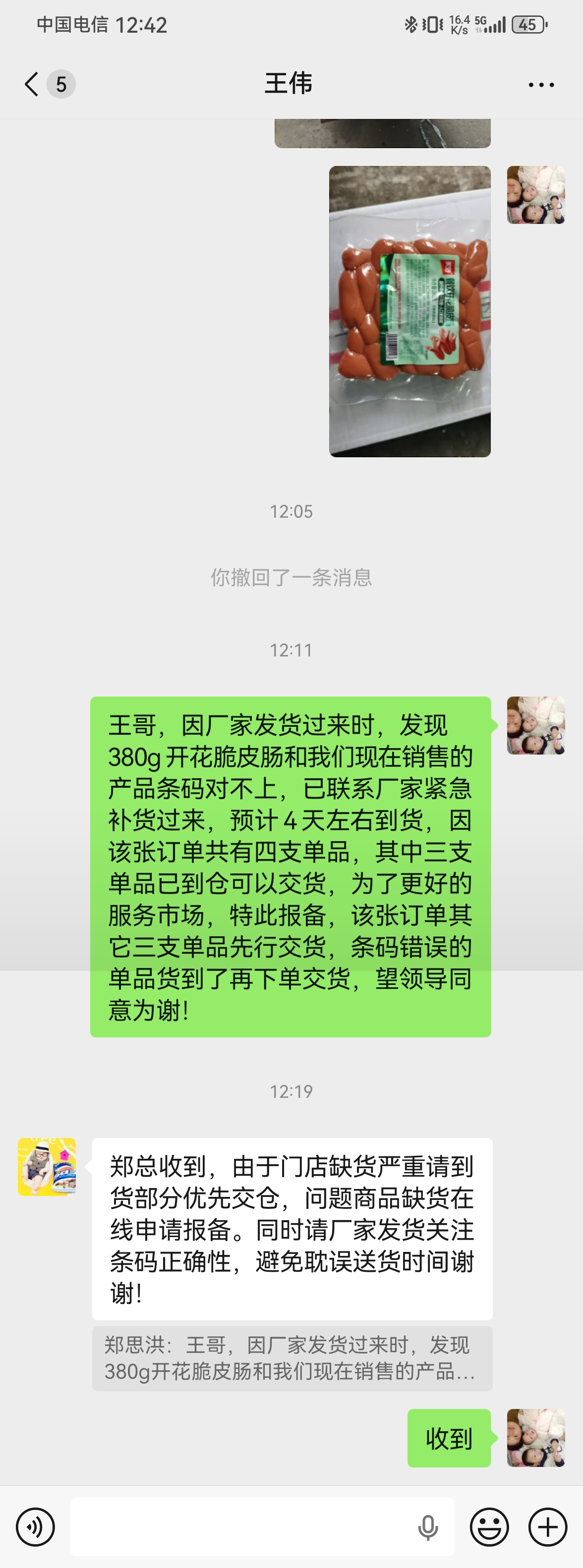This screenshot has height=1568, width=583.
Task: Go back to the chat list
Action: 32,84
